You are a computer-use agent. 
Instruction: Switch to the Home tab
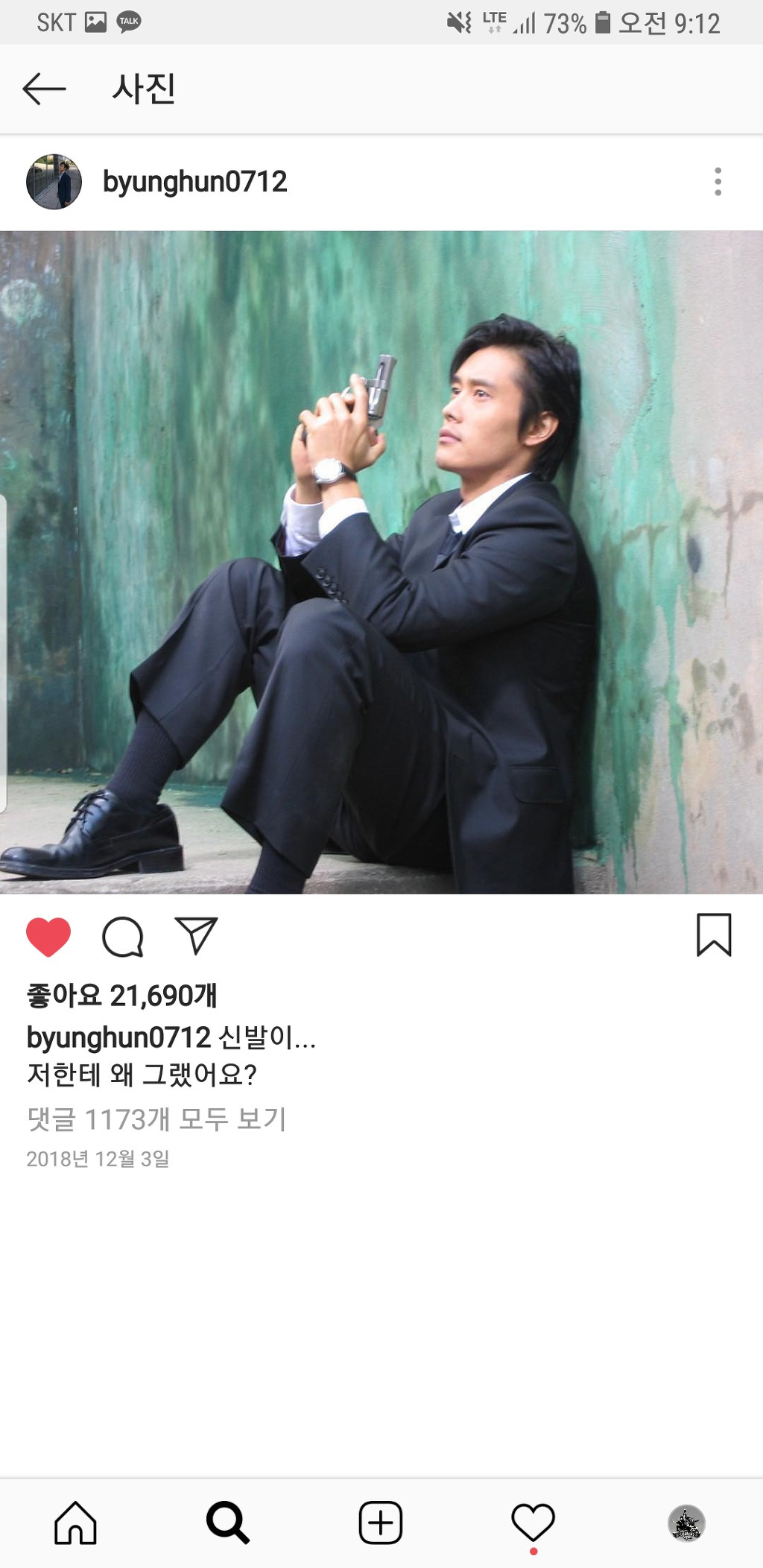tap(75, 1523)
